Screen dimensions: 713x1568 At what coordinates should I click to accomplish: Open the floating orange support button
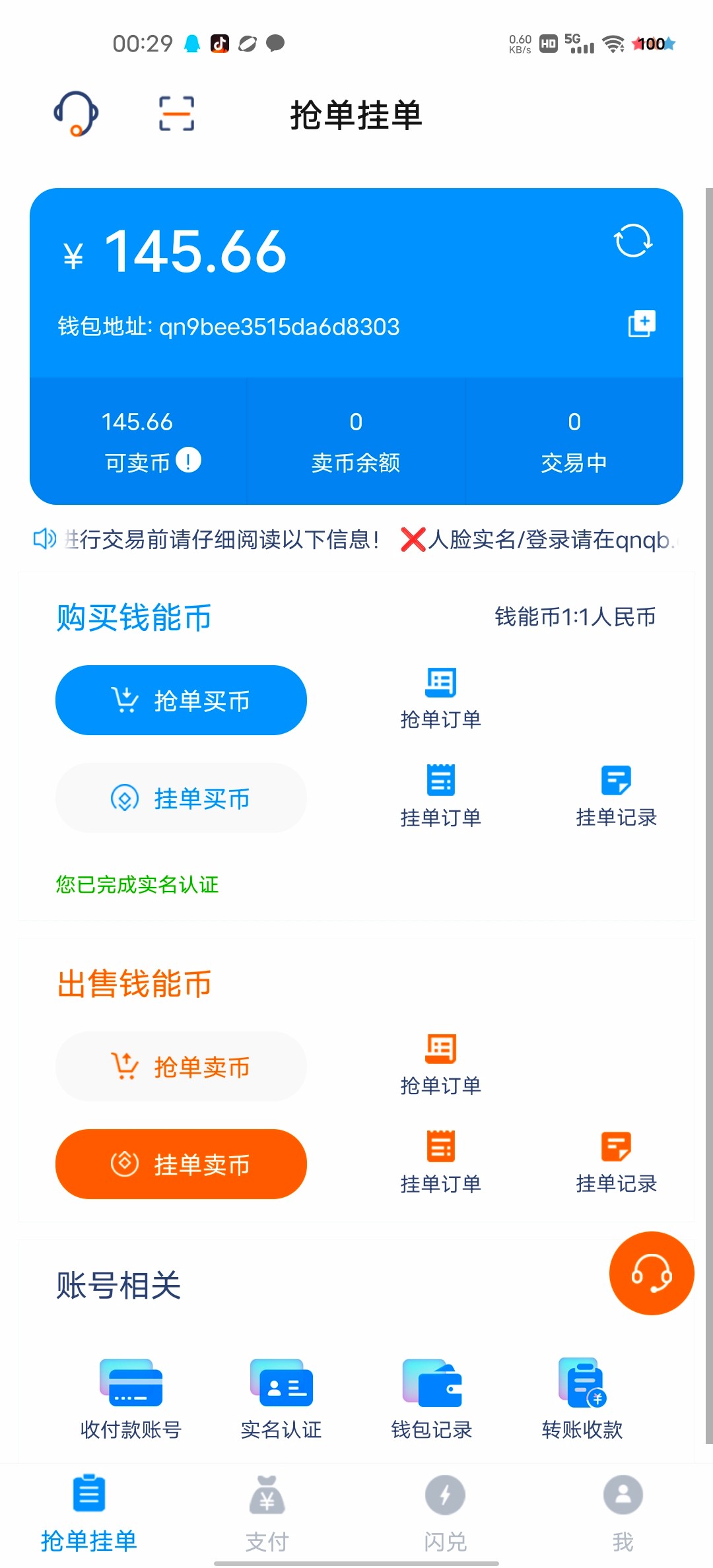(652, 1273)
